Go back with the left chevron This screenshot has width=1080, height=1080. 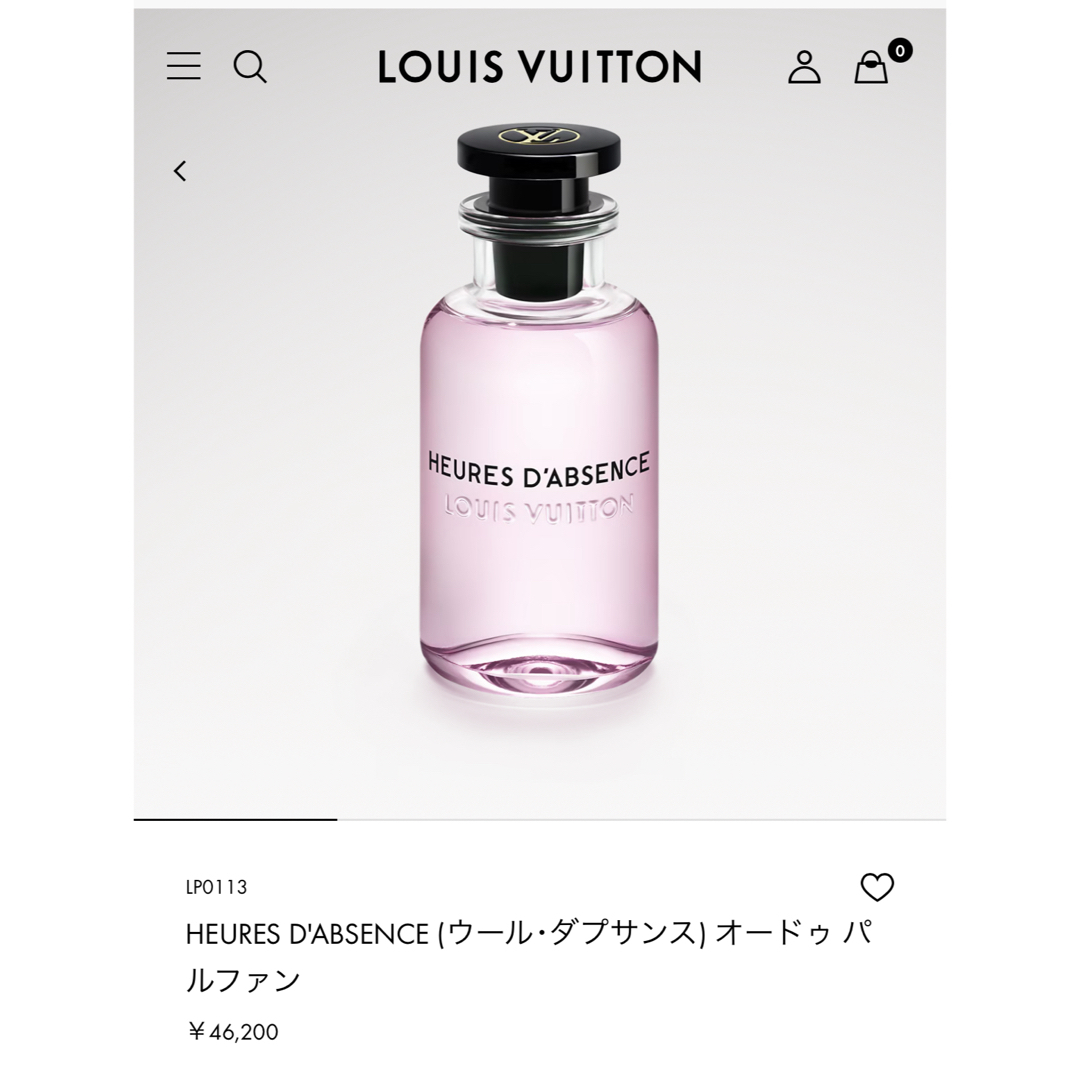click(180, 171)
